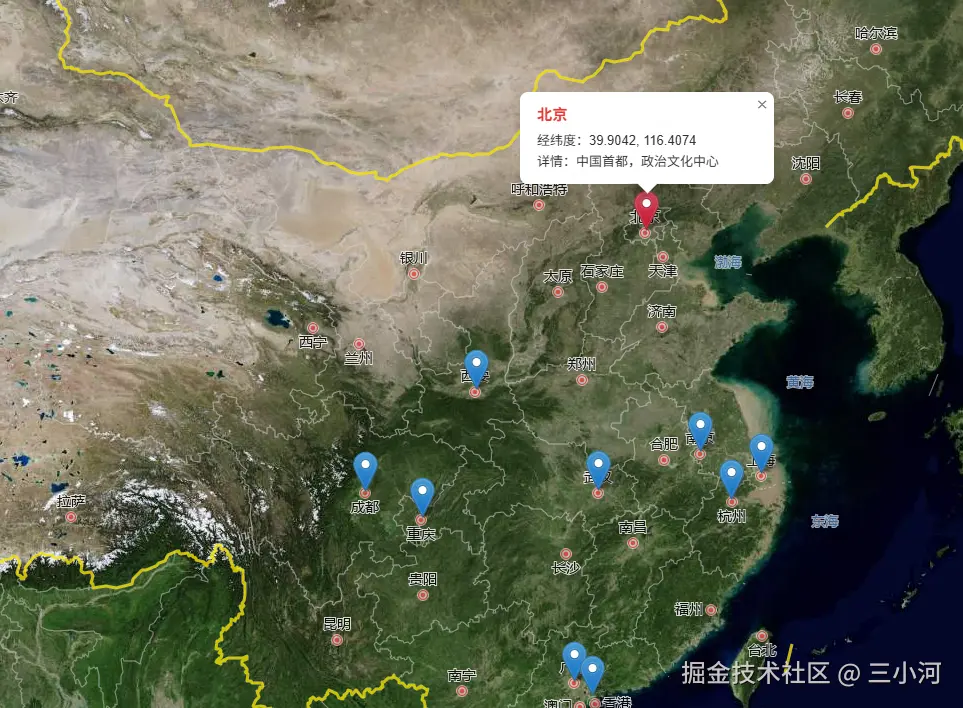Tap the blue marker over 西安
The height and width of the screenshot is (708, 963).
[476, 366]
